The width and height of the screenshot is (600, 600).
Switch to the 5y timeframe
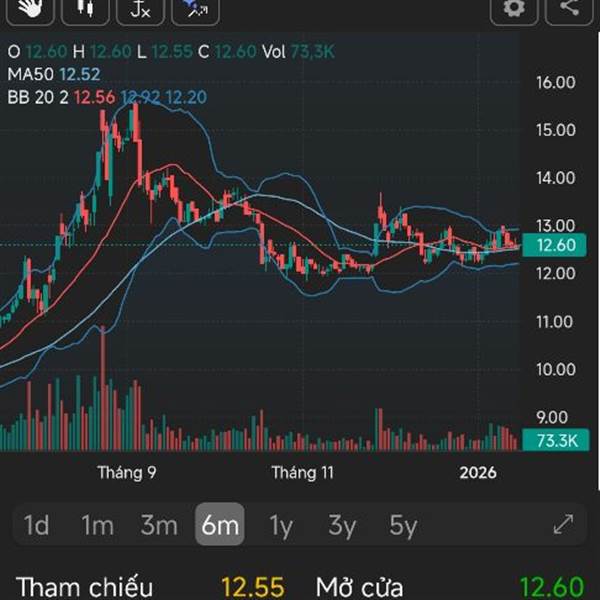pos(403,525)
